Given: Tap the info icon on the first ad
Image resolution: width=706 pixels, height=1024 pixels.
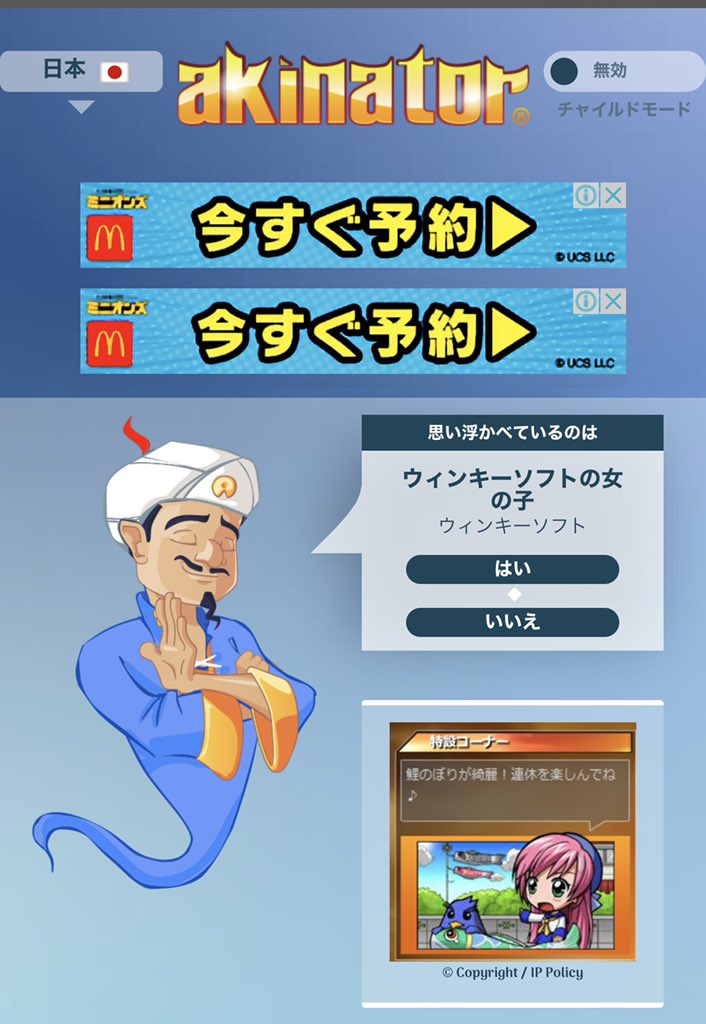Looking at the screenshot, I should (x=587, y=195).
